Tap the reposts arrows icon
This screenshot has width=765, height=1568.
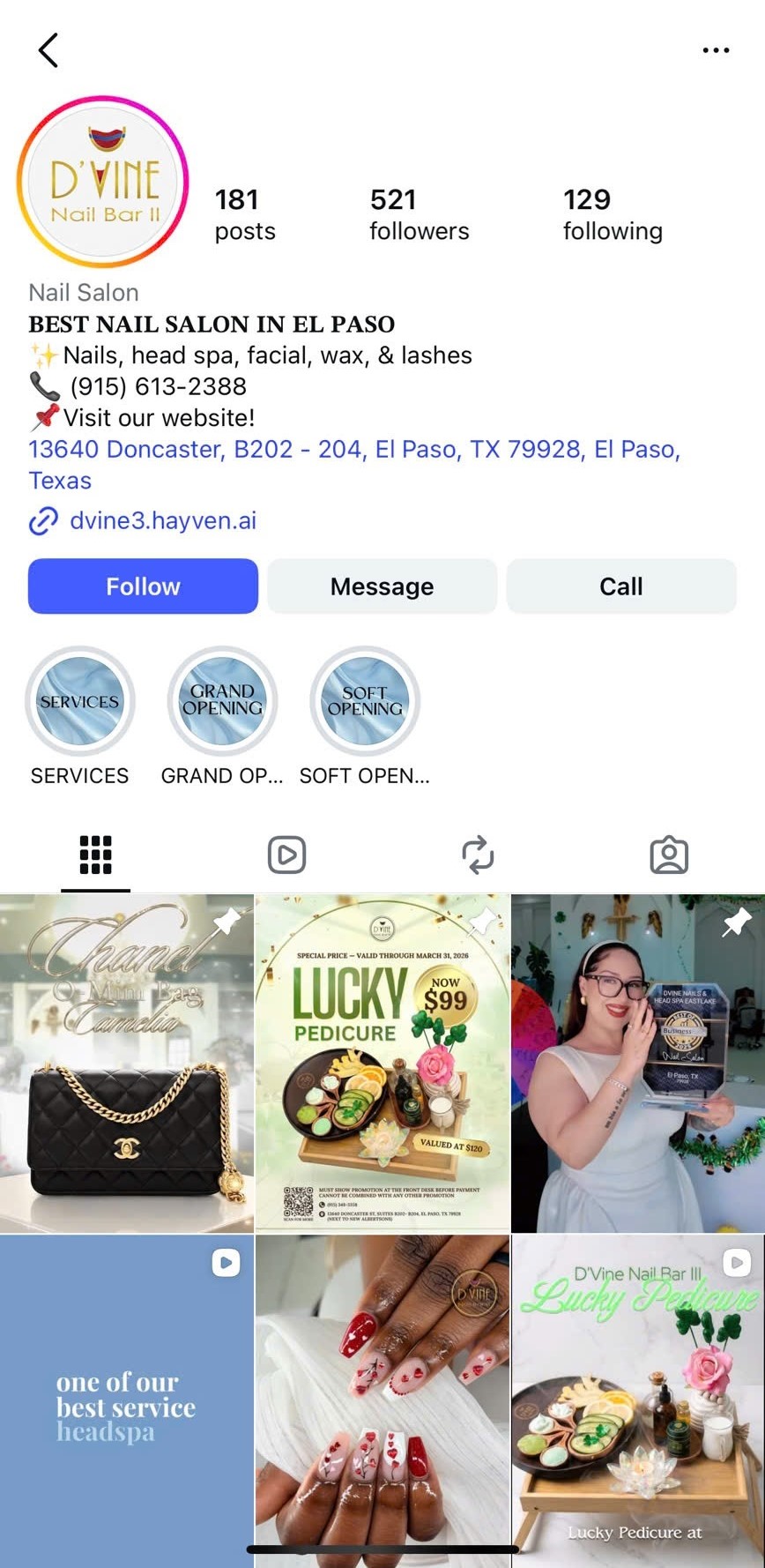click(x=478, y=854)
